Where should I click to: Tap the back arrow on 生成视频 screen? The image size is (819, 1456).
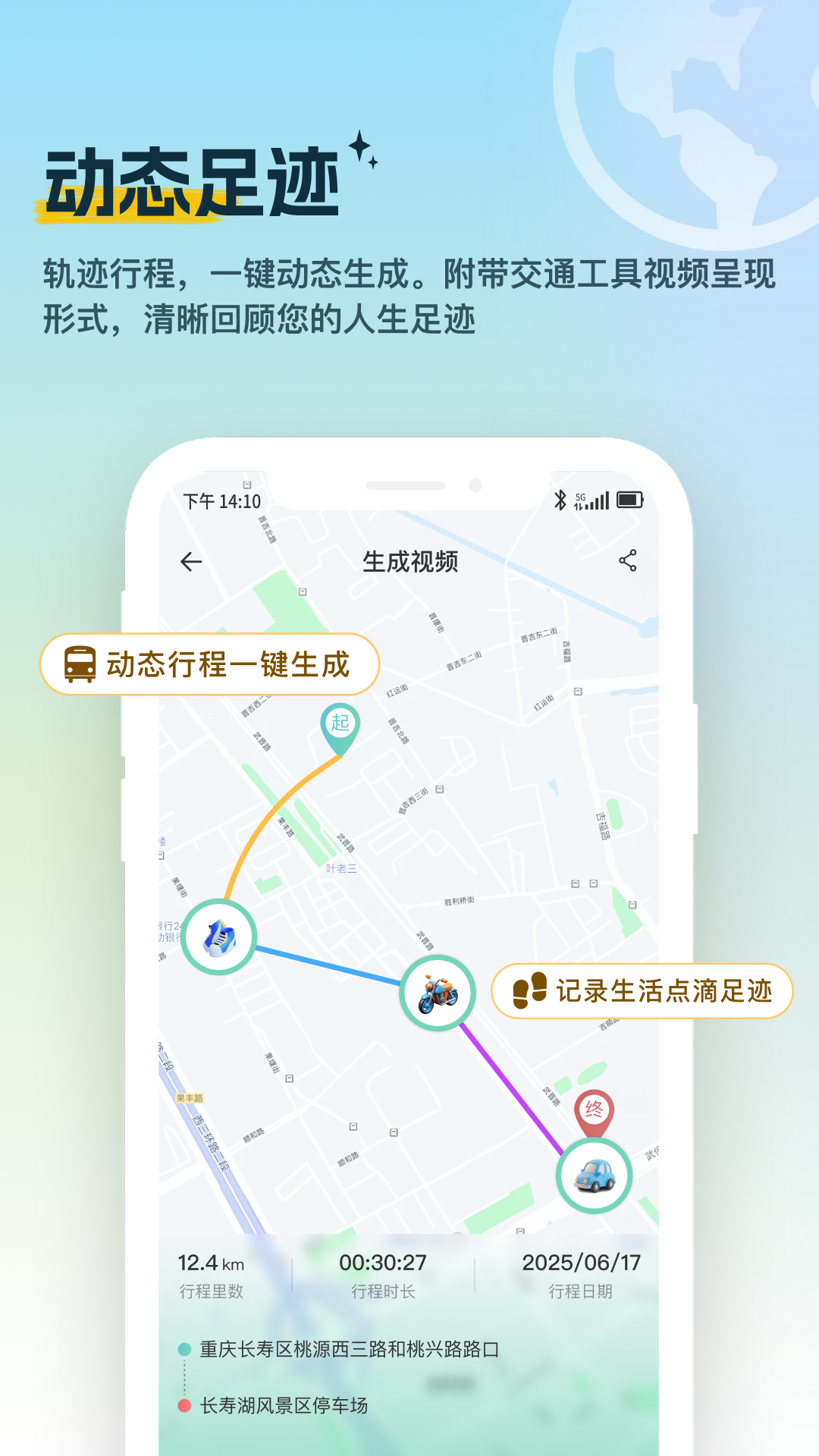tap(191, 561)
